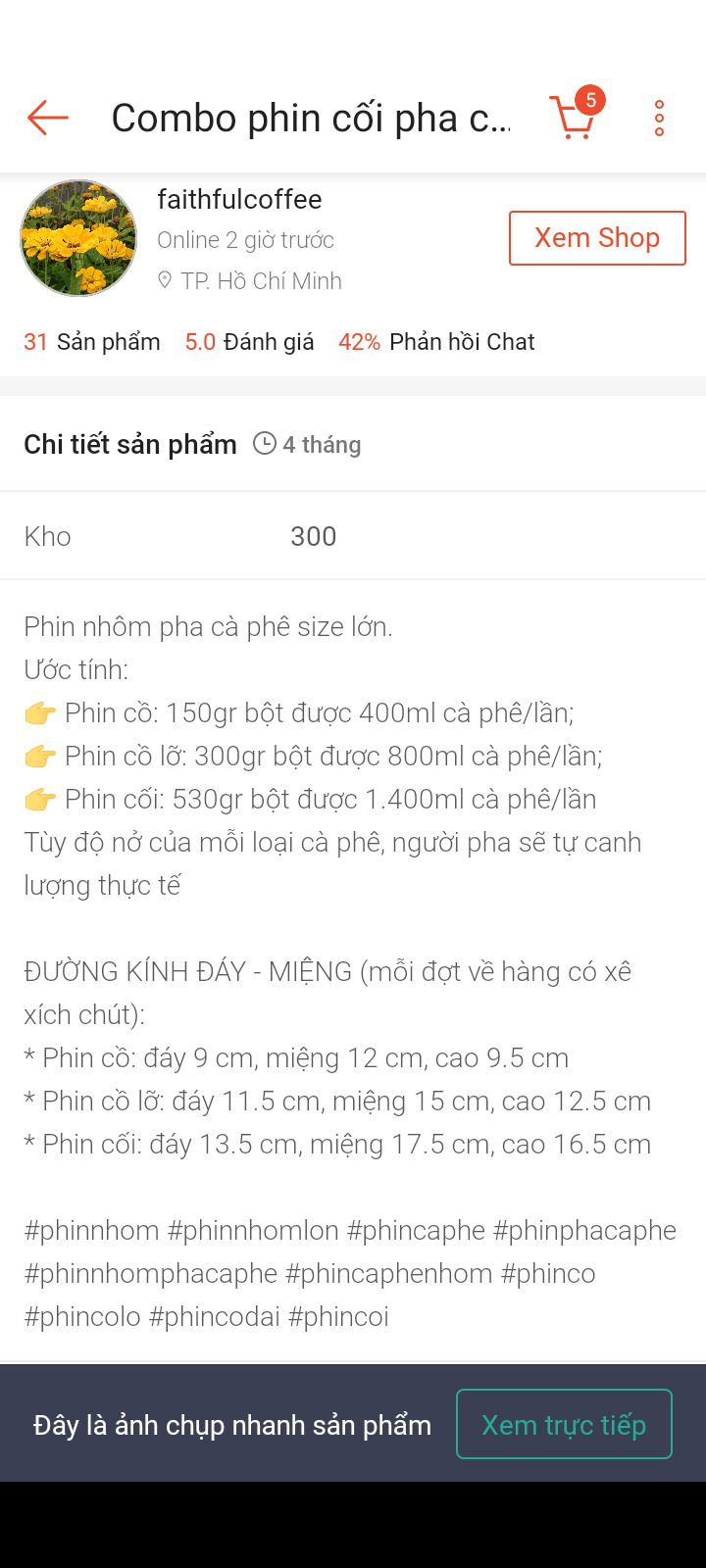Tap the location pin next to TP. Hồ Chí Minh
The height and width of the screenshot is (1568, 706).
(165, 281)
